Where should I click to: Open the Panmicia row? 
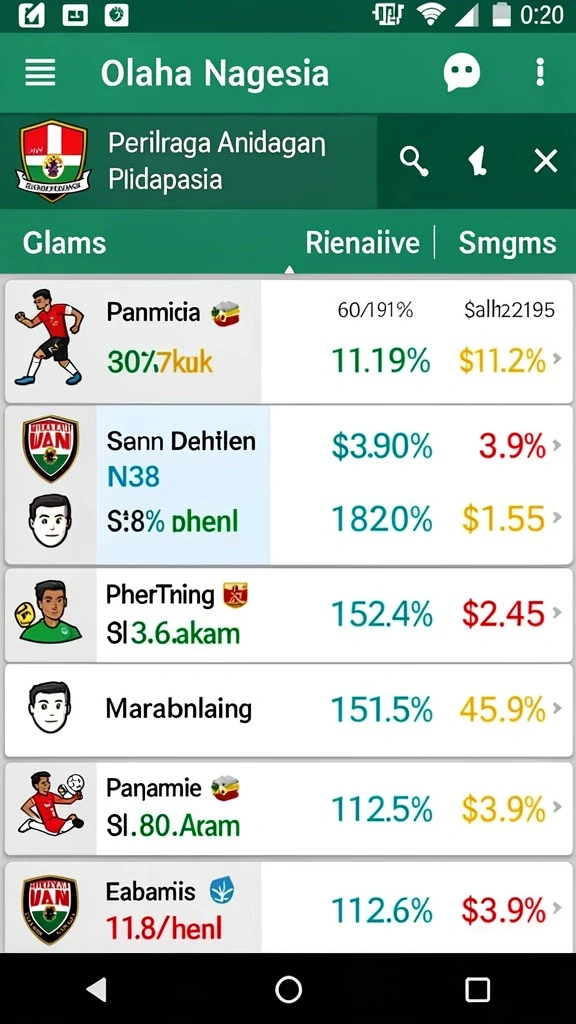pos(288,342)
